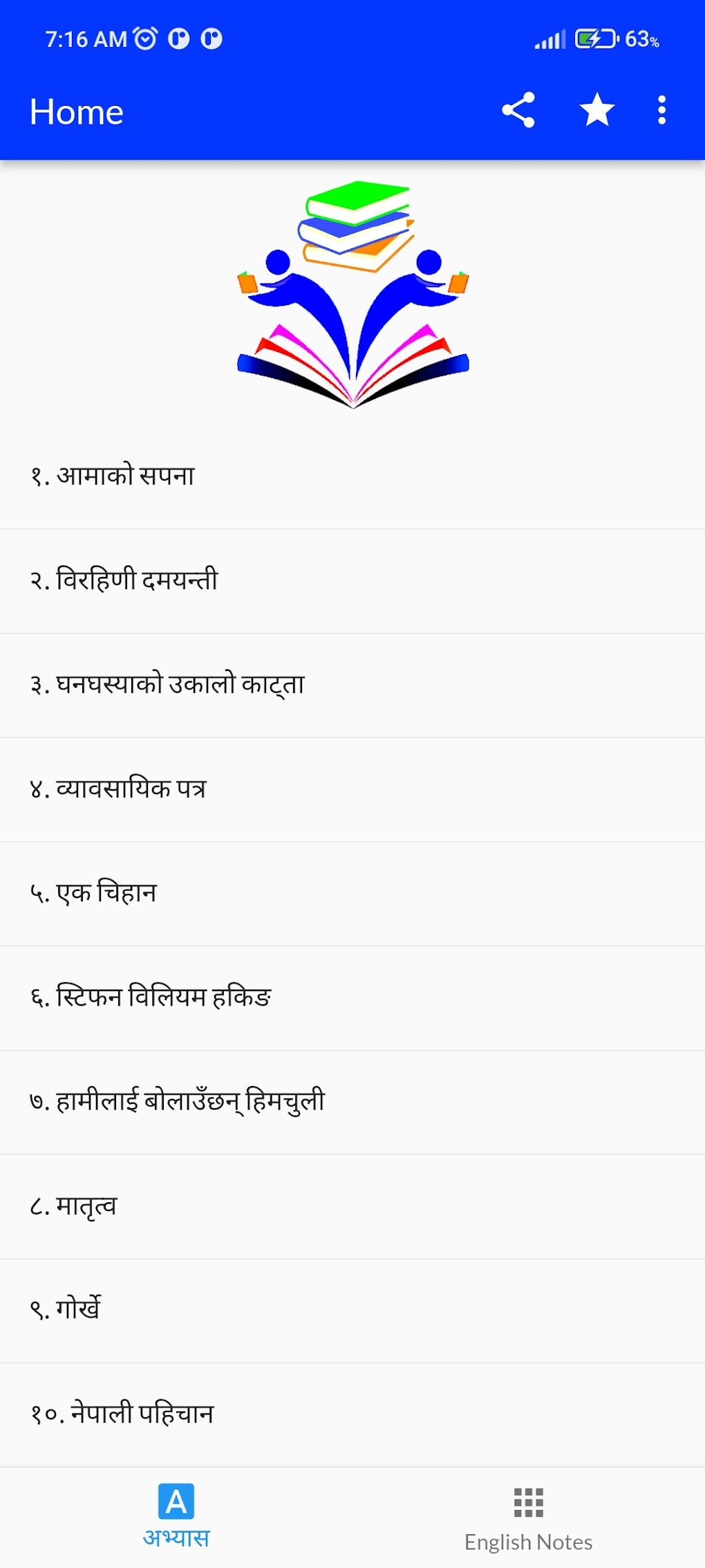The width and height of the screenshot is (705, 1568).
Task: Select ३. घनघस्याको उकालो काट्ता
Action: 352,685
